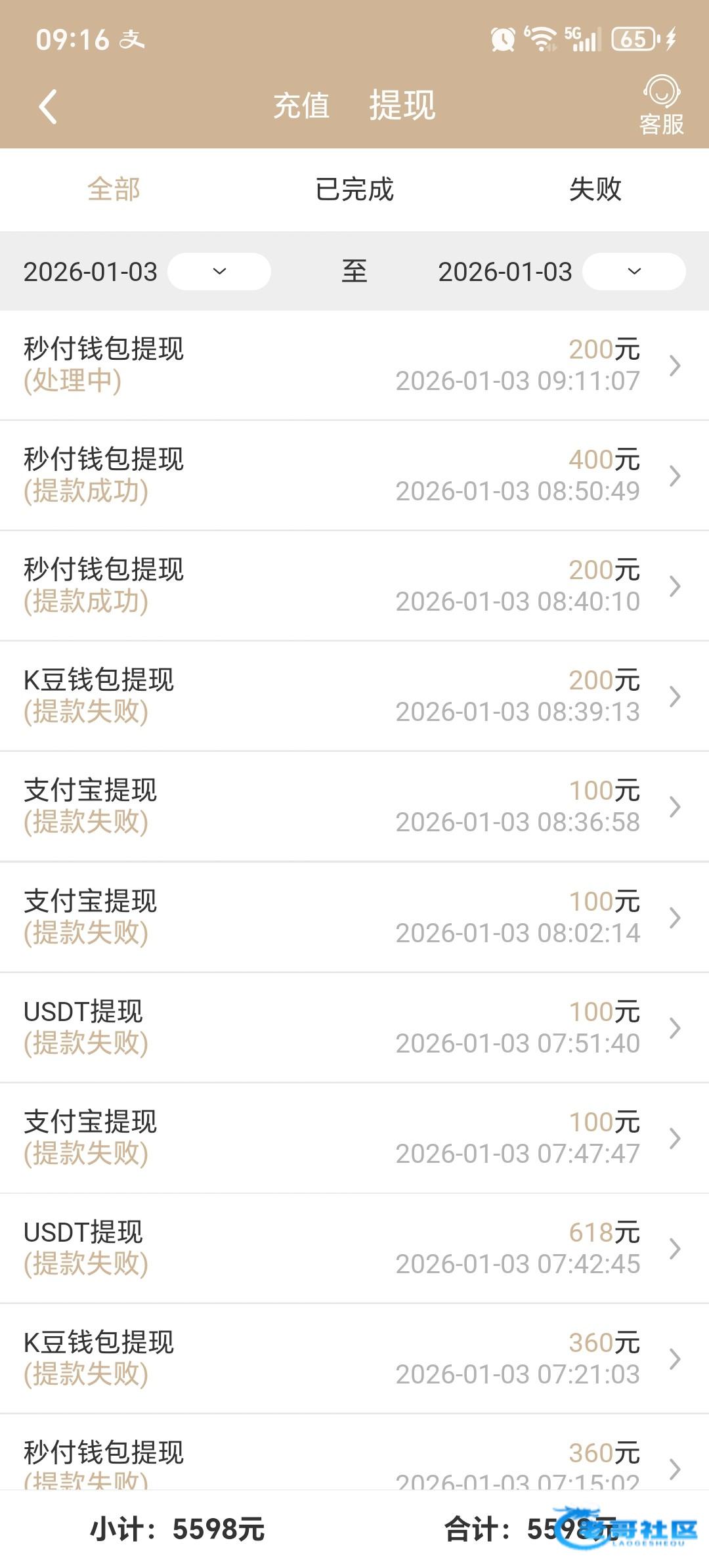Open 客服 customer service

pos(661,106)
